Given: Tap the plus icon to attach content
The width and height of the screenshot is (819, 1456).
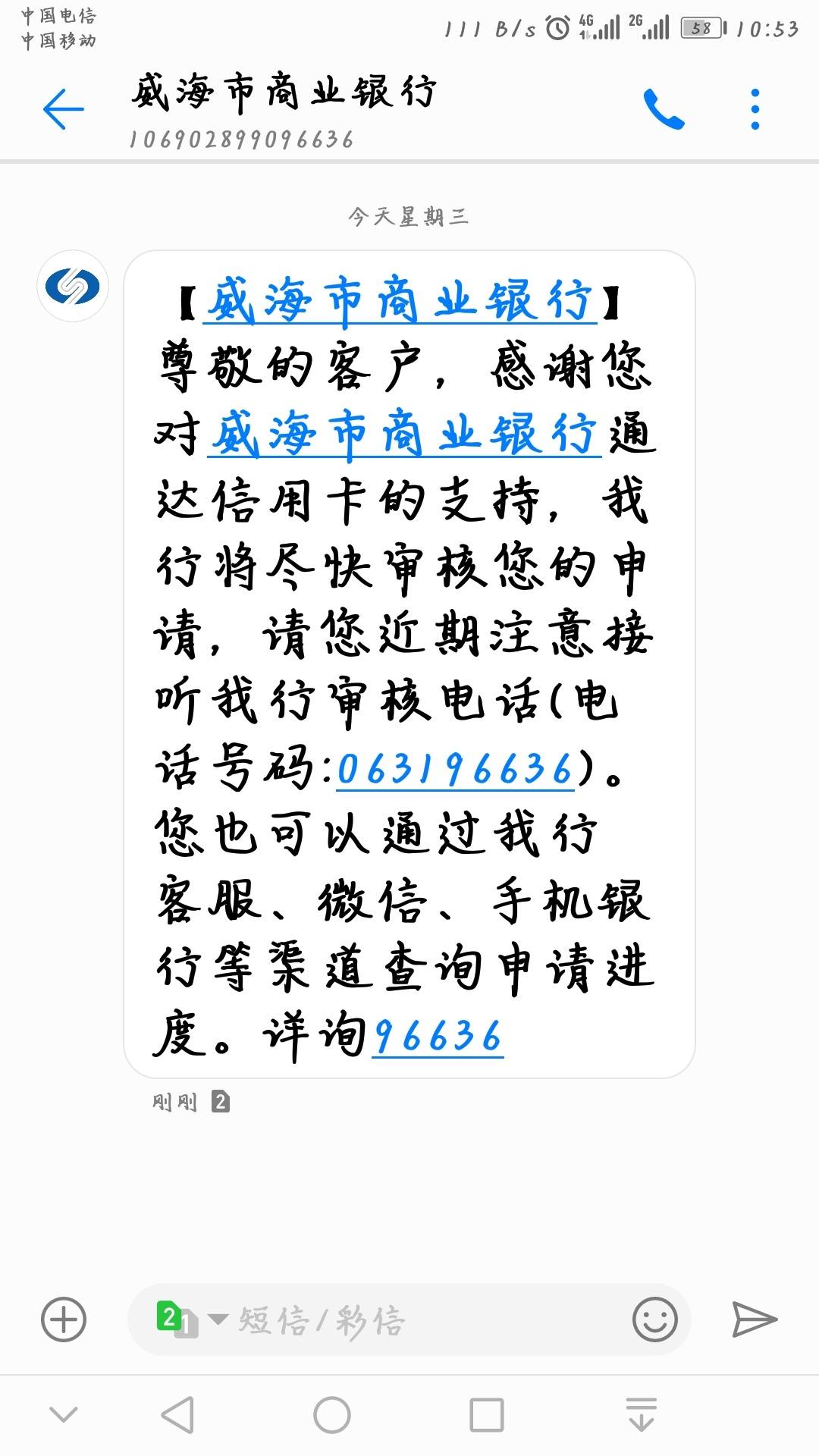Looking at the screenshot, I should click(64, 1321).
